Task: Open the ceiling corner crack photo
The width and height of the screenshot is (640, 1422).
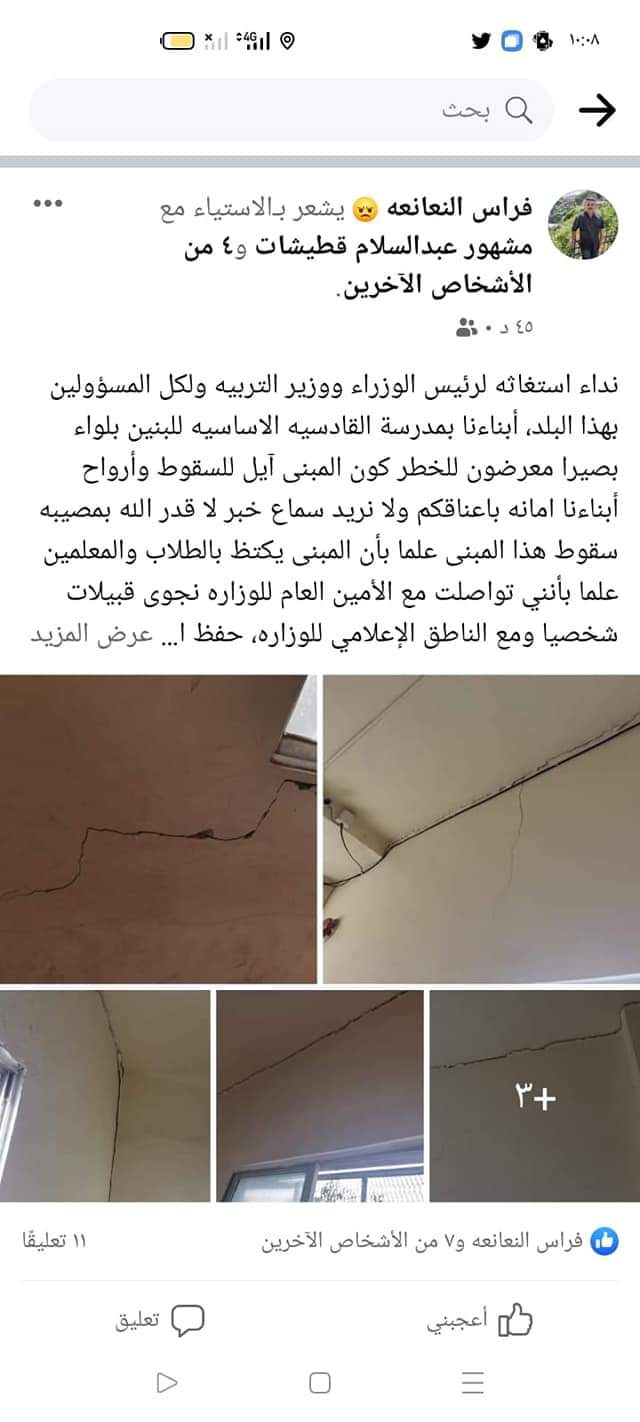Action: 481,828
